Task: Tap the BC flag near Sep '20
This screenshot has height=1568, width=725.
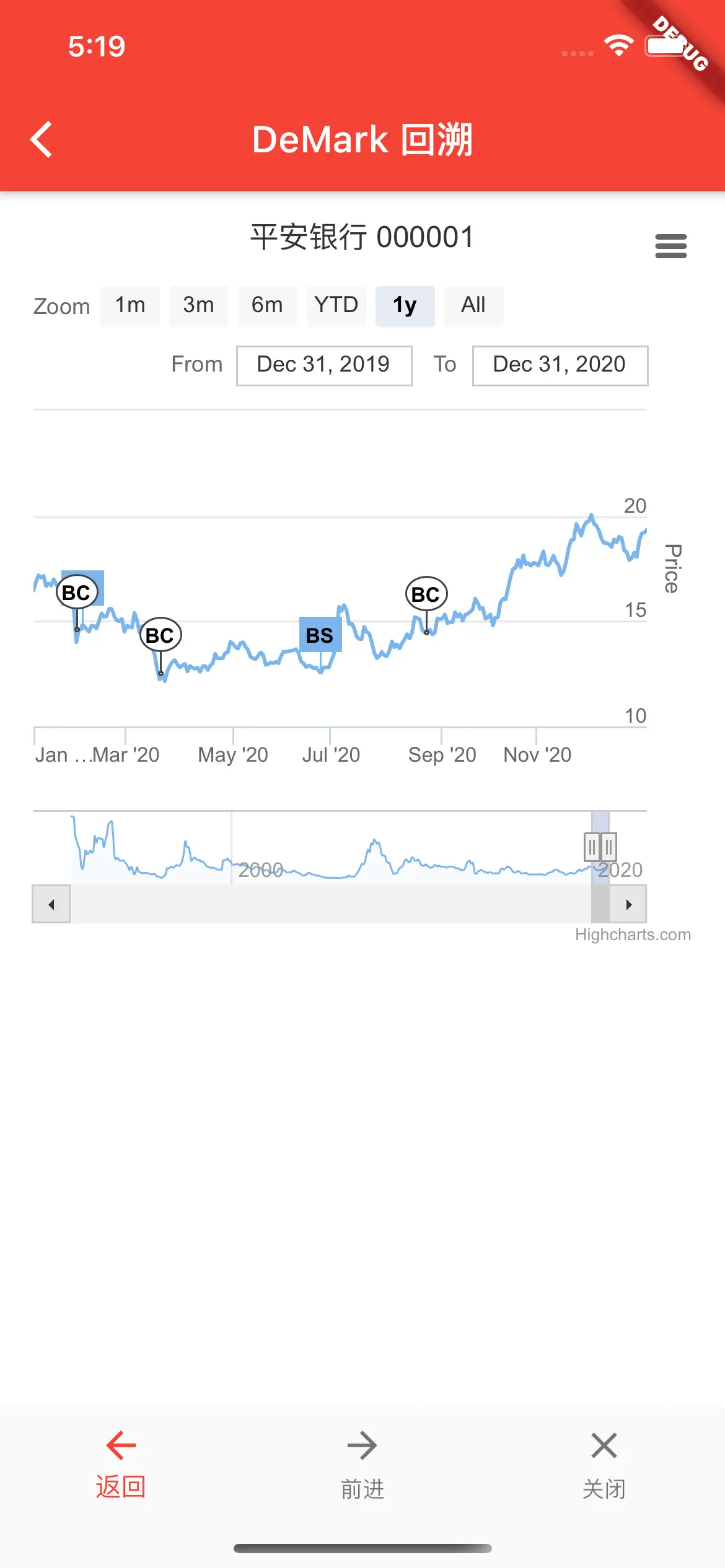Action: coord(426,594)
